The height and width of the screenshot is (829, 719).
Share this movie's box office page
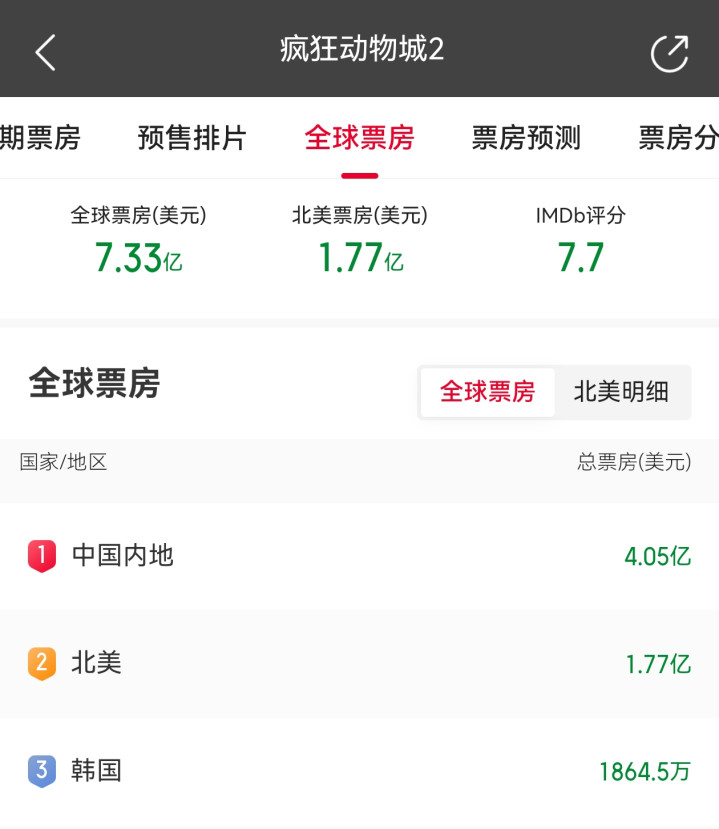[669, 53]
